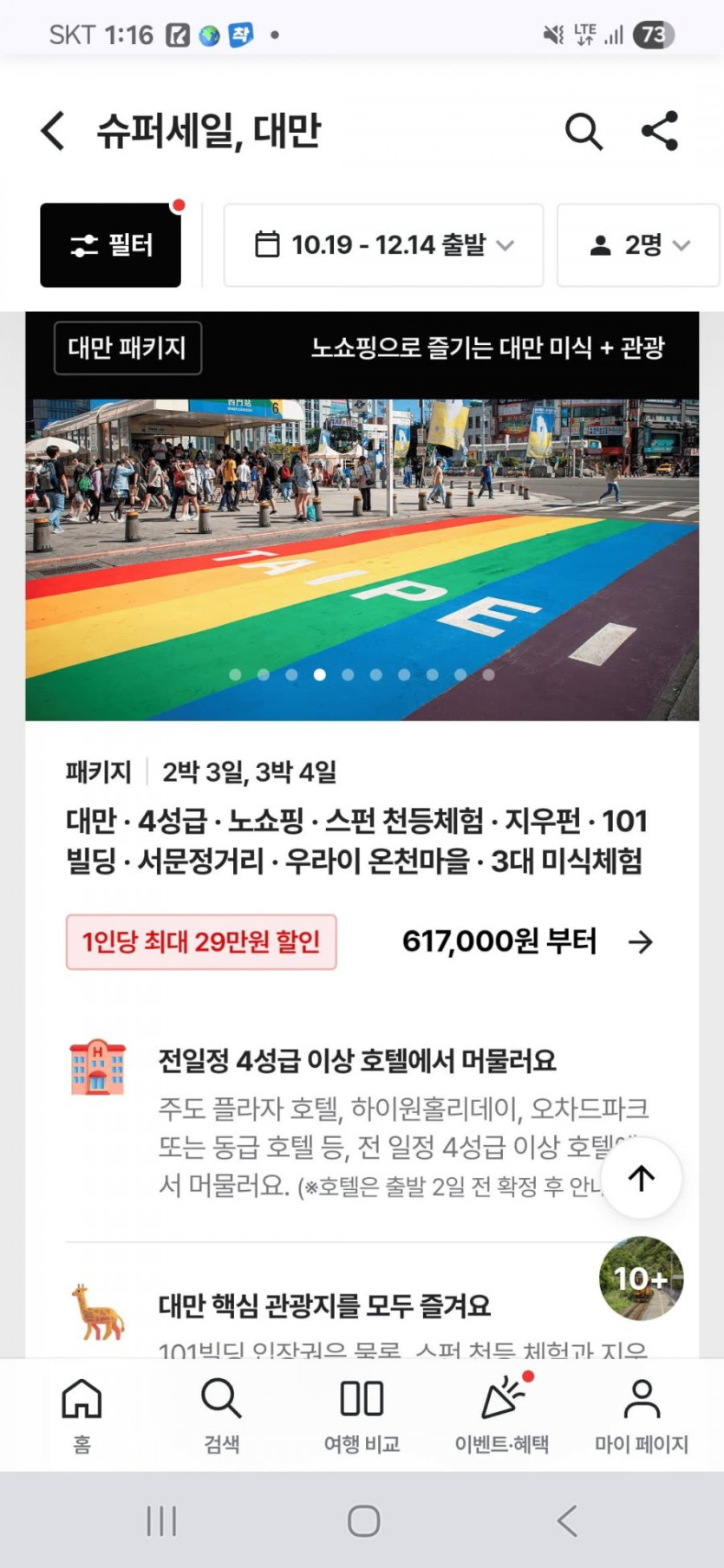Switch to the 검색 tab
Screen dimensions: 724x1568
(221, 1415)
